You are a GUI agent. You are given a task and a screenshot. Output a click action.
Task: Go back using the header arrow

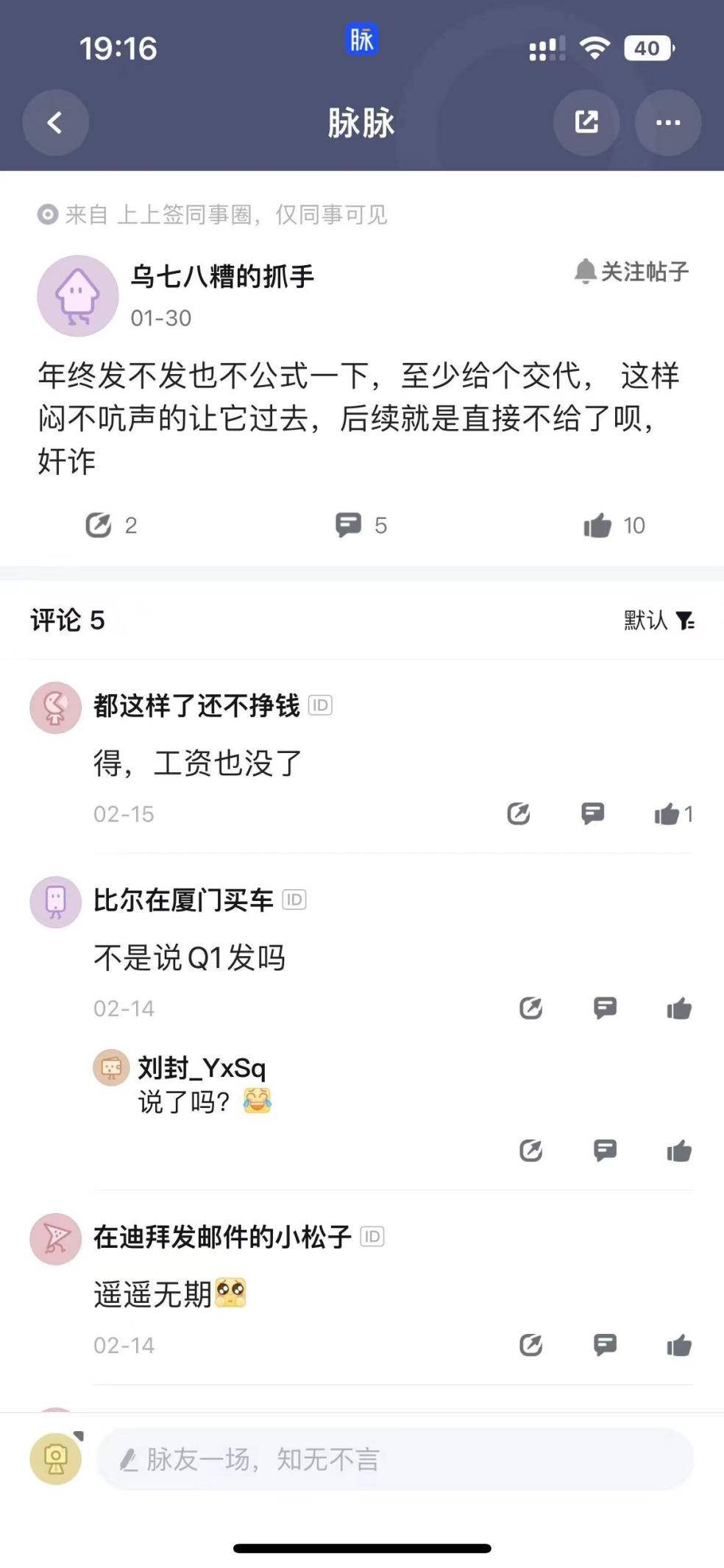click(55, 122)
